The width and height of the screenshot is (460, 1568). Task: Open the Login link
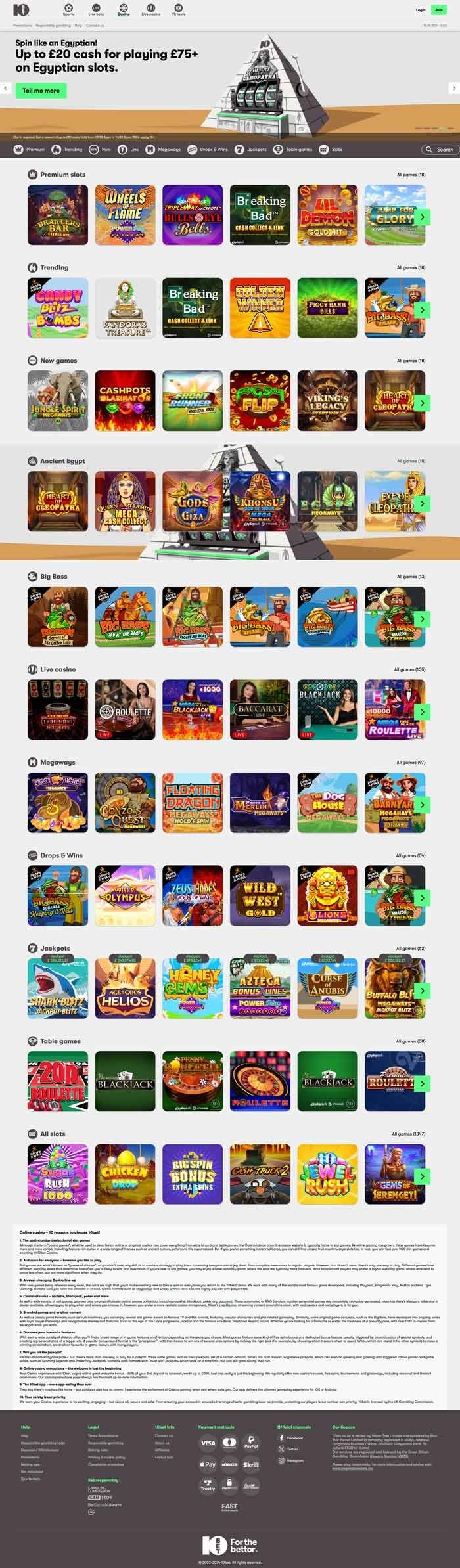coord(421,10)
